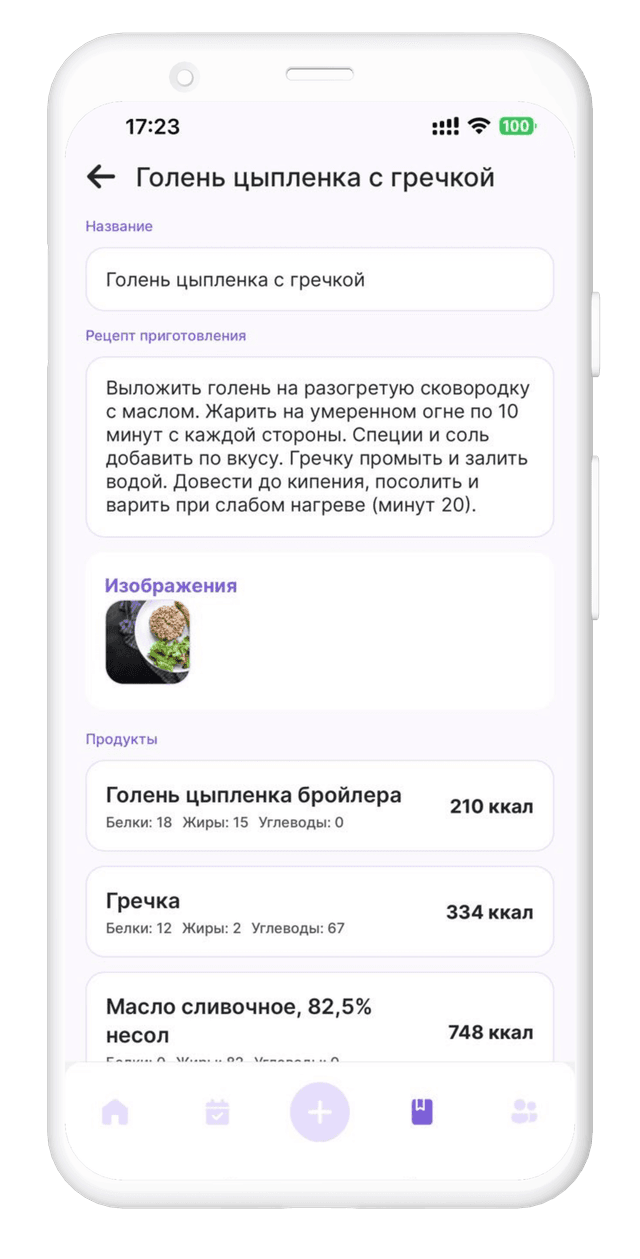This screenshot has width=640, height=1259.
Task: Switch to the people tab
Action: (524, 1111)
